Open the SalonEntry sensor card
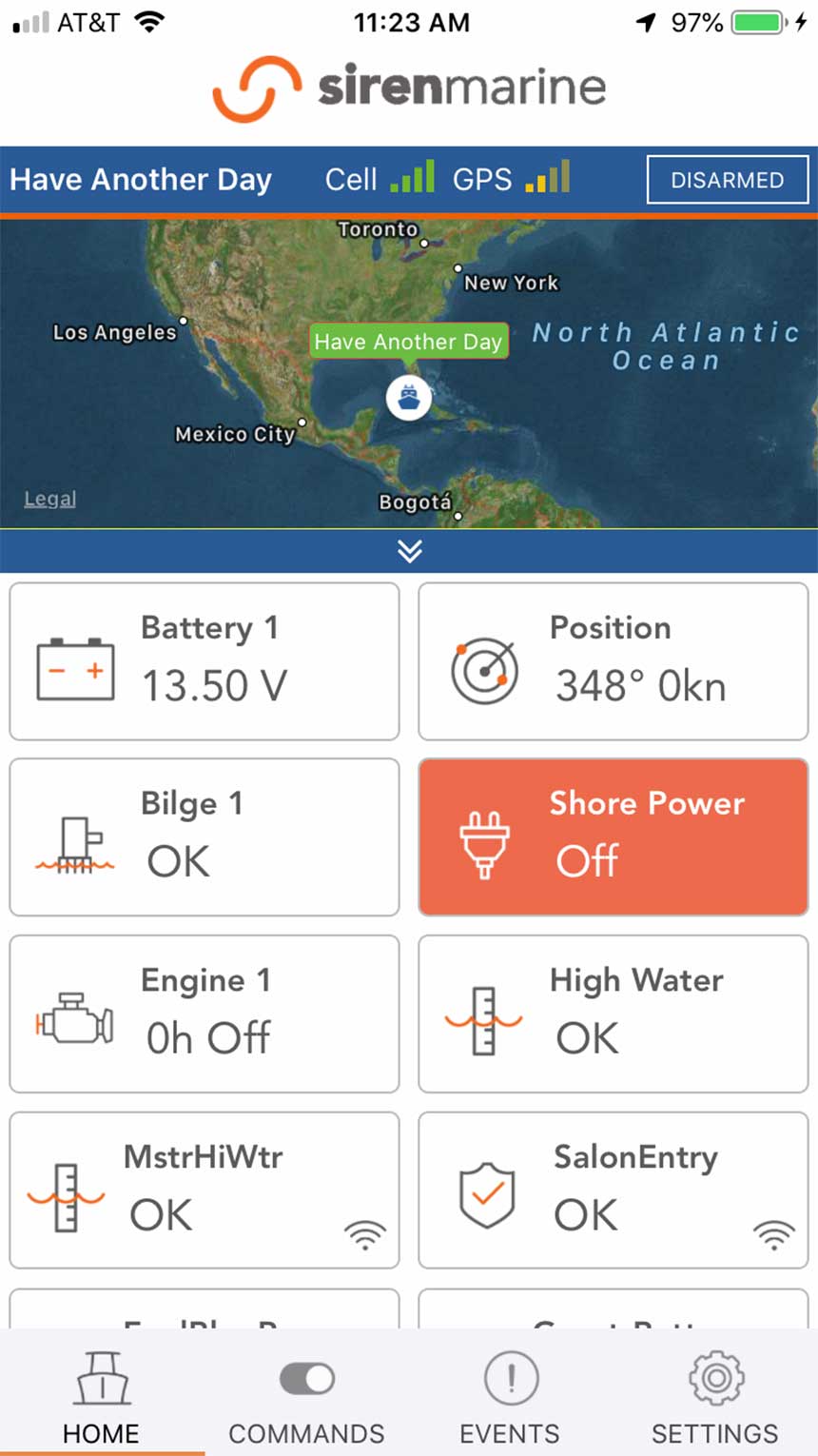818x1456 pixels. pos(613,1190)
